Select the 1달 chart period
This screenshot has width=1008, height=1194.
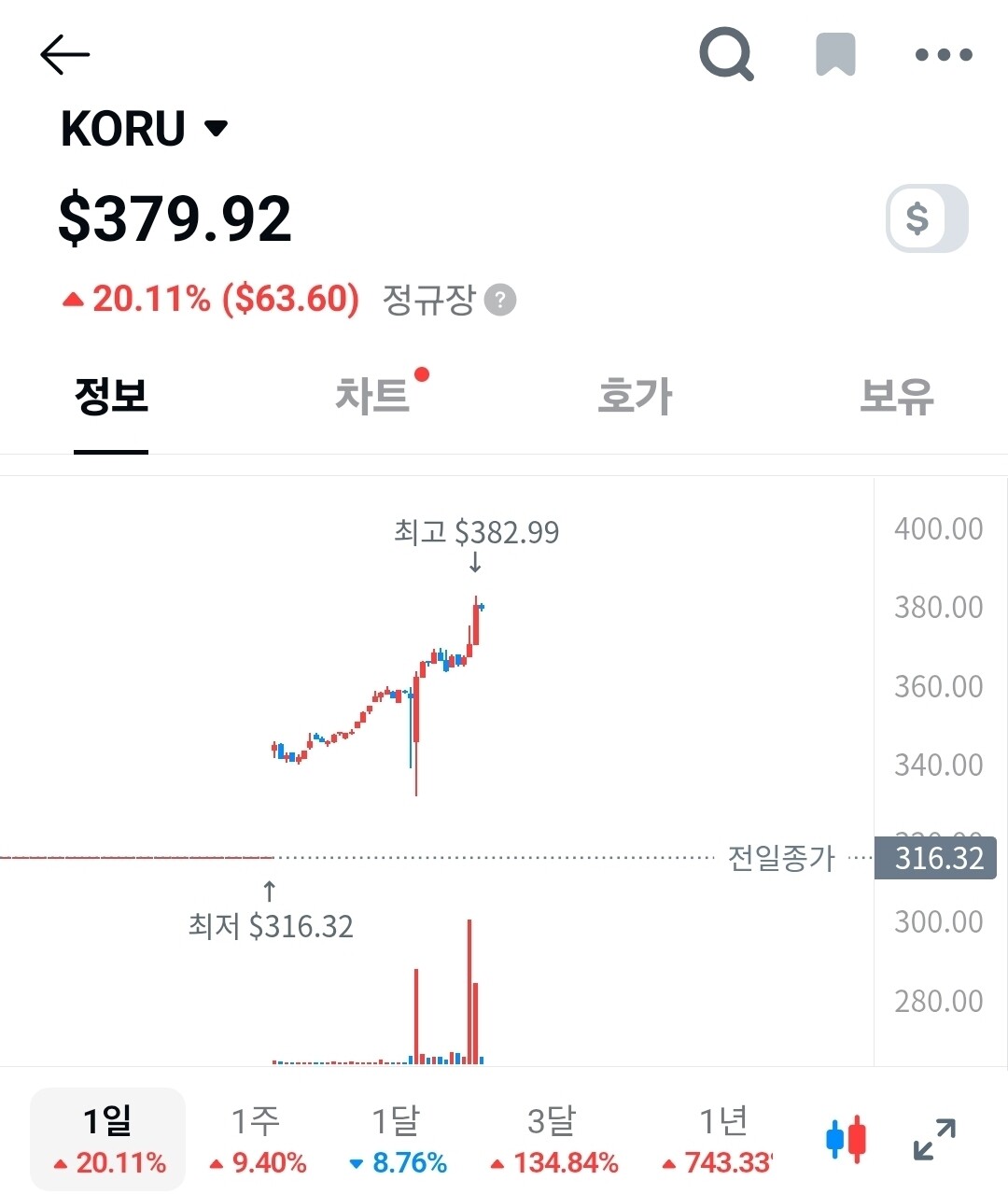tap(397, 1139)
